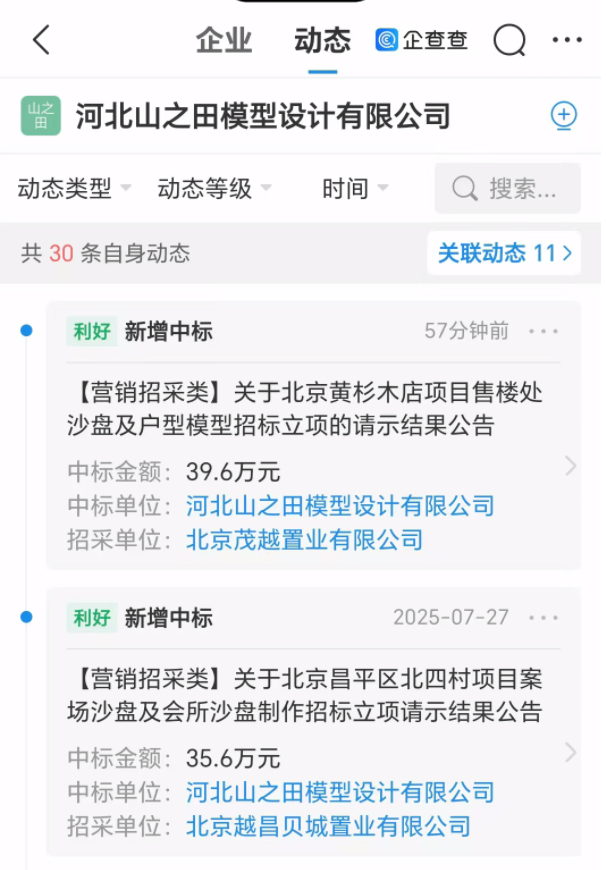Image resolution: width=606 pixels, height=870 pixels.
Task: Open 关联动态 11 related updates
Action: 504,253
